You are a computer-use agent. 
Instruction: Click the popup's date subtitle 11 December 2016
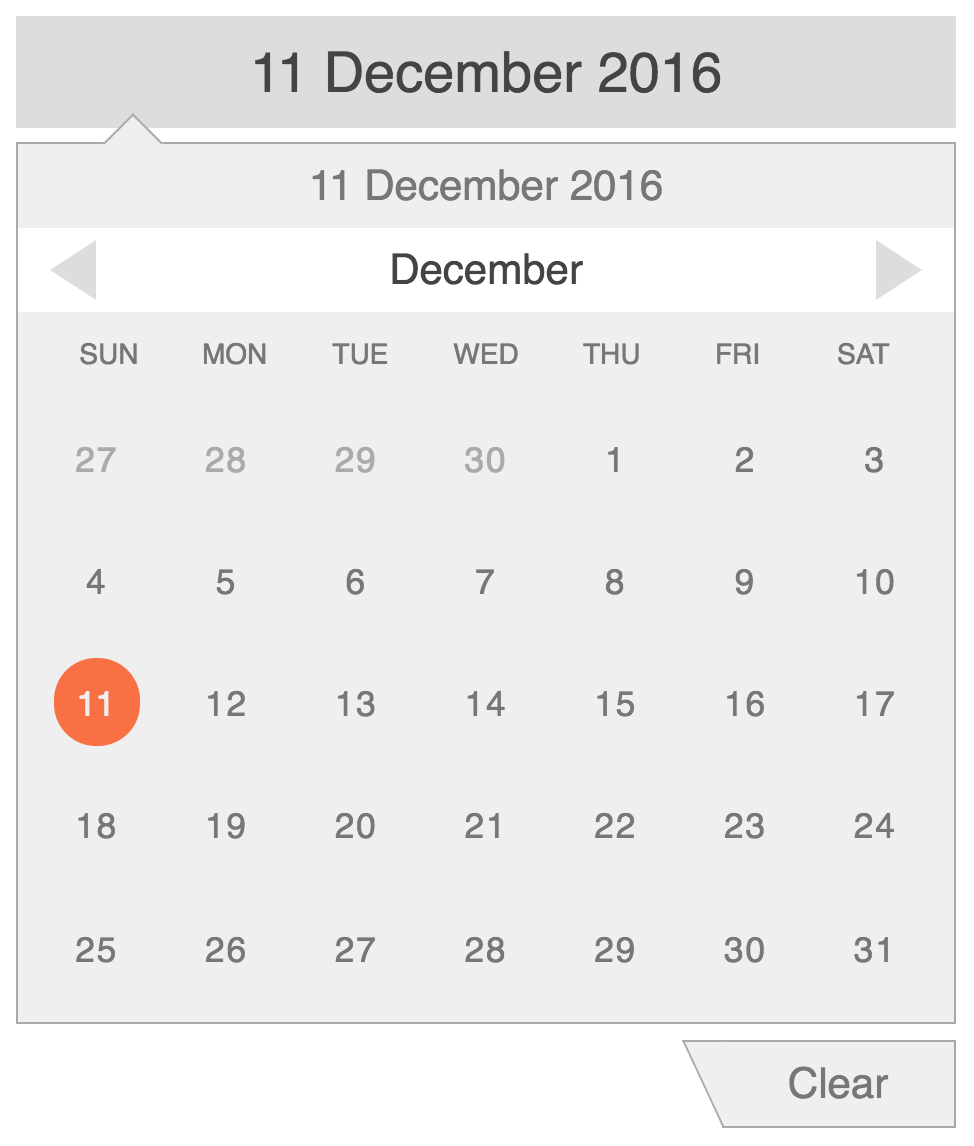(487, 185)
